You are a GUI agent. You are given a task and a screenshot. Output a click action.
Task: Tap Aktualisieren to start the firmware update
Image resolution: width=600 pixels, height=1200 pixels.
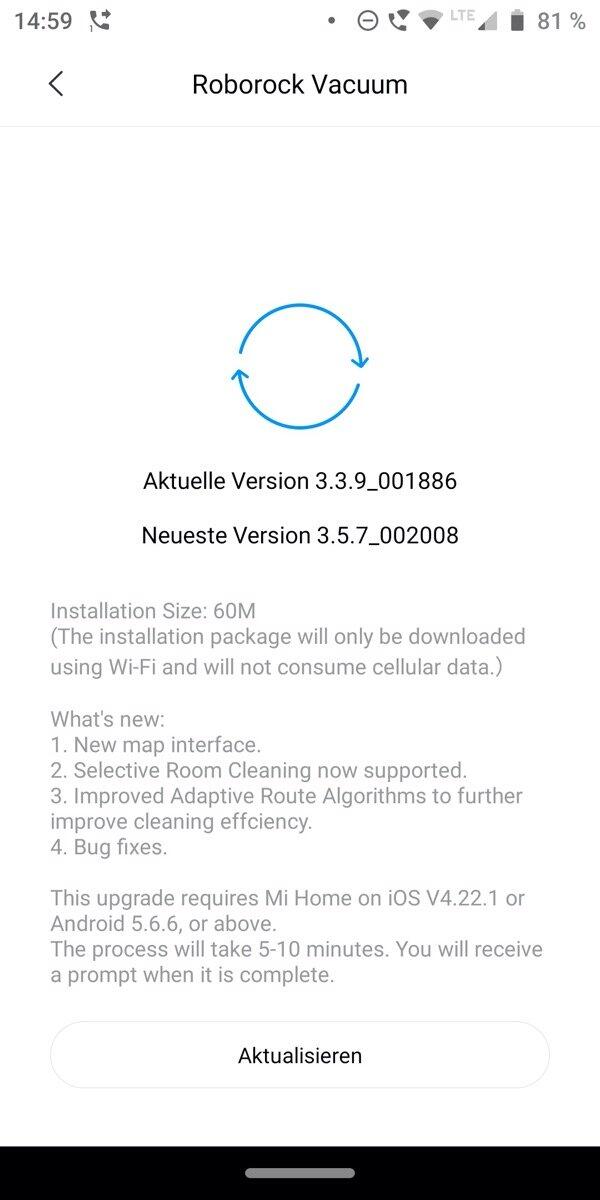[x=300, y=1055]
